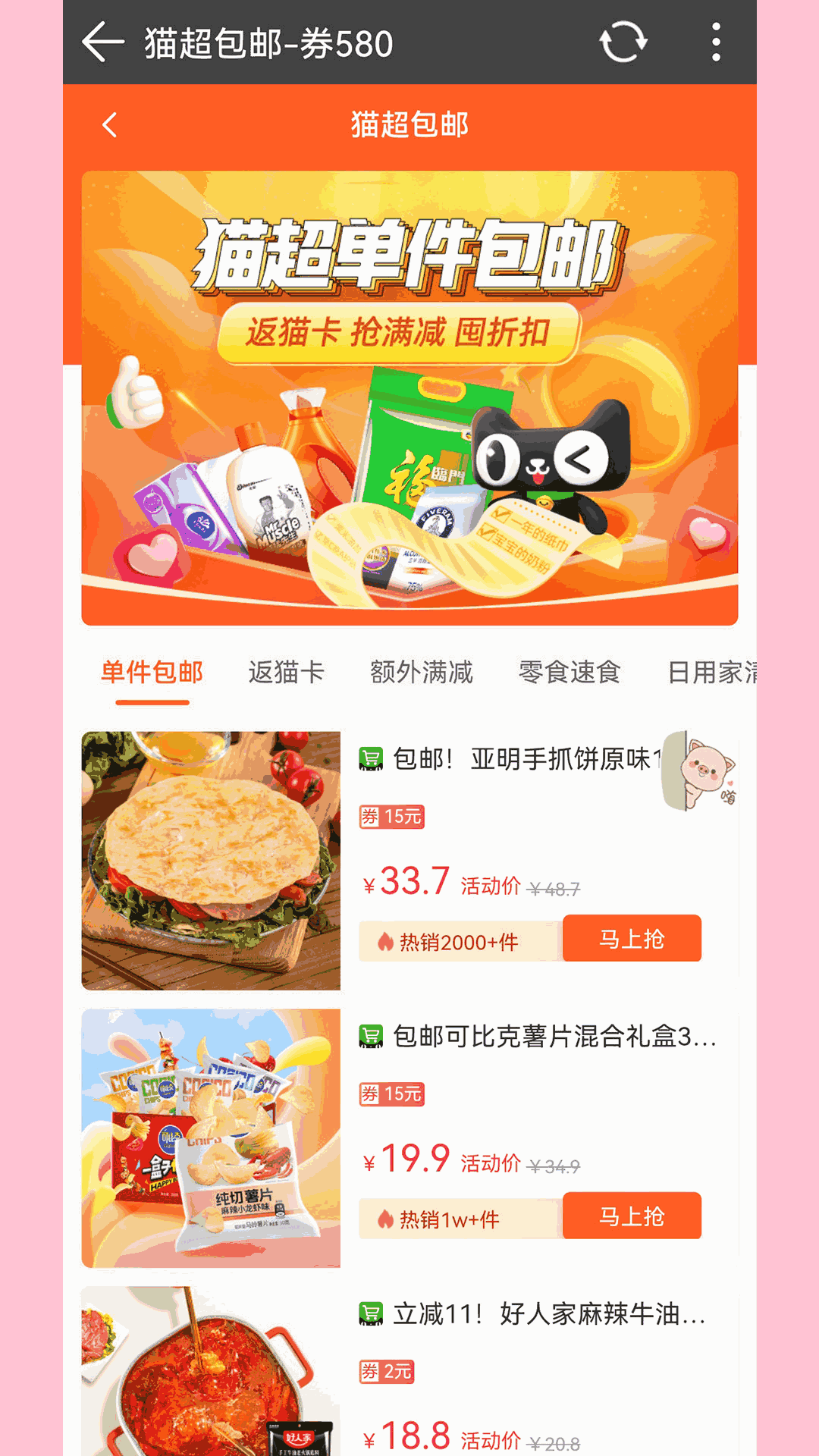Viewport: 819px width, 1456px height.
Task: Open the three-dot overflow menu
Action: [716, 42]
